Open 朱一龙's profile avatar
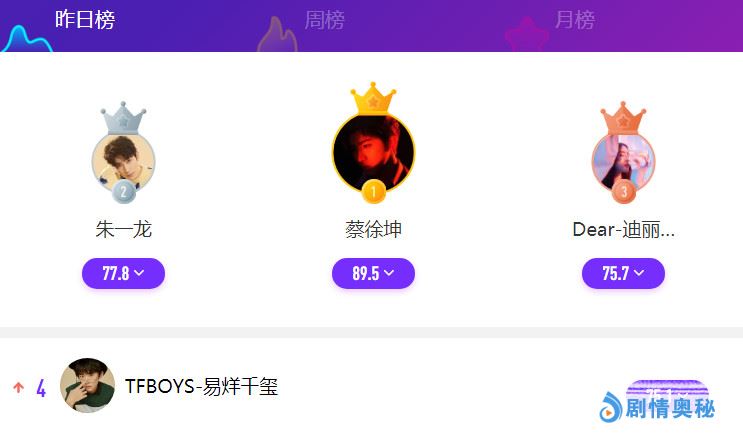This screenshot has width=743, height=438. click(x=123, y=158)
